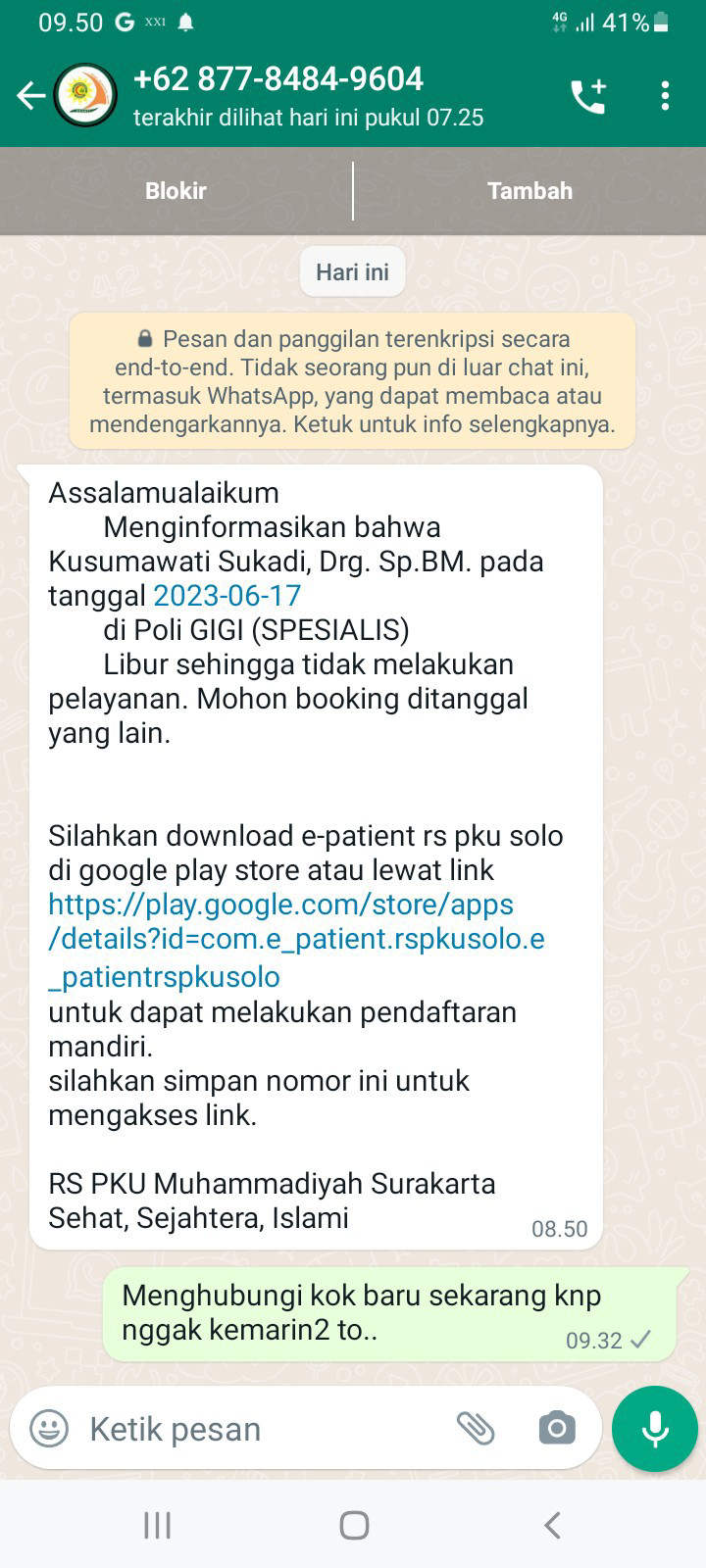The image size is (706, 1568).
Task: Attach a file with the paperclip
Action: point(476,1429)
